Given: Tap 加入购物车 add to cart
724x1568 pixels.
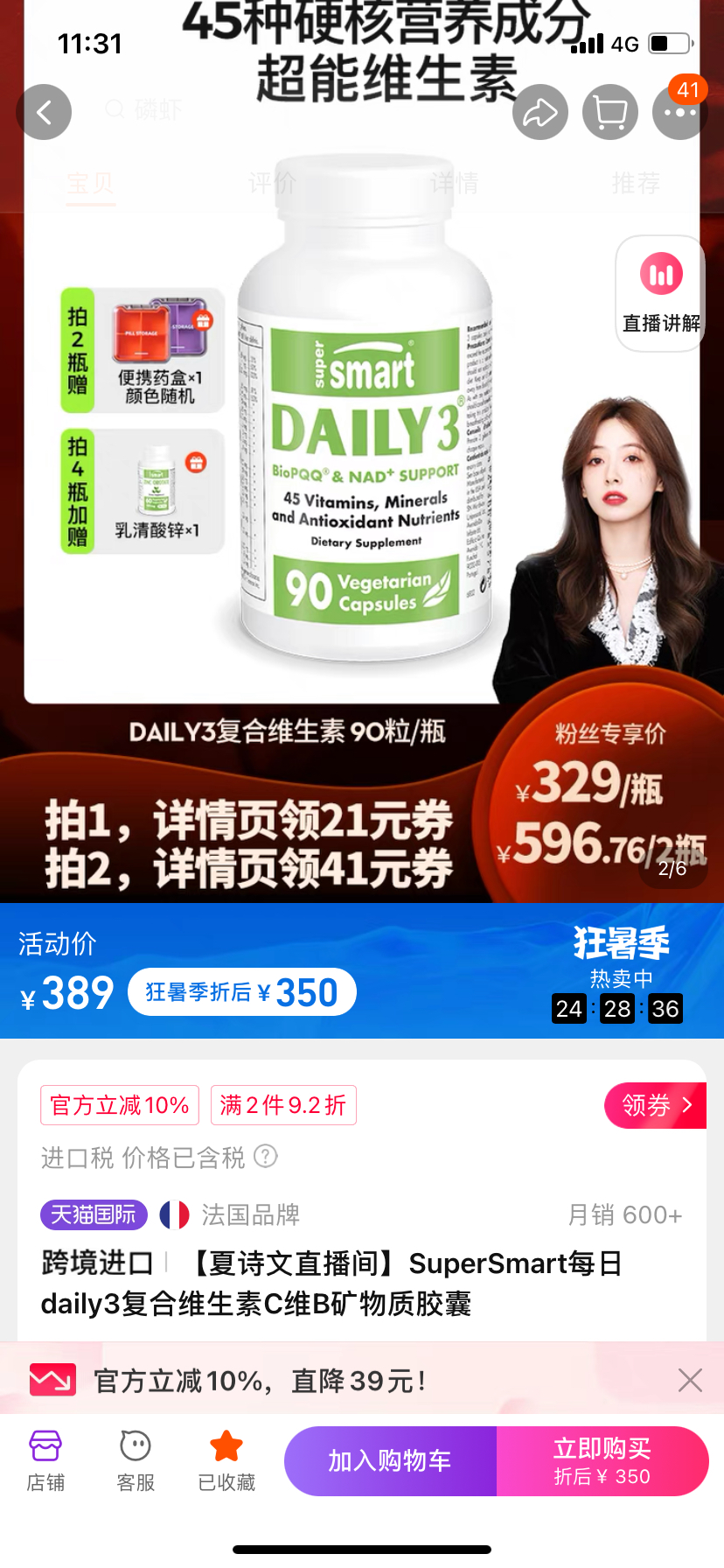Looking at the screenshot, I should tap(390, 1461).
